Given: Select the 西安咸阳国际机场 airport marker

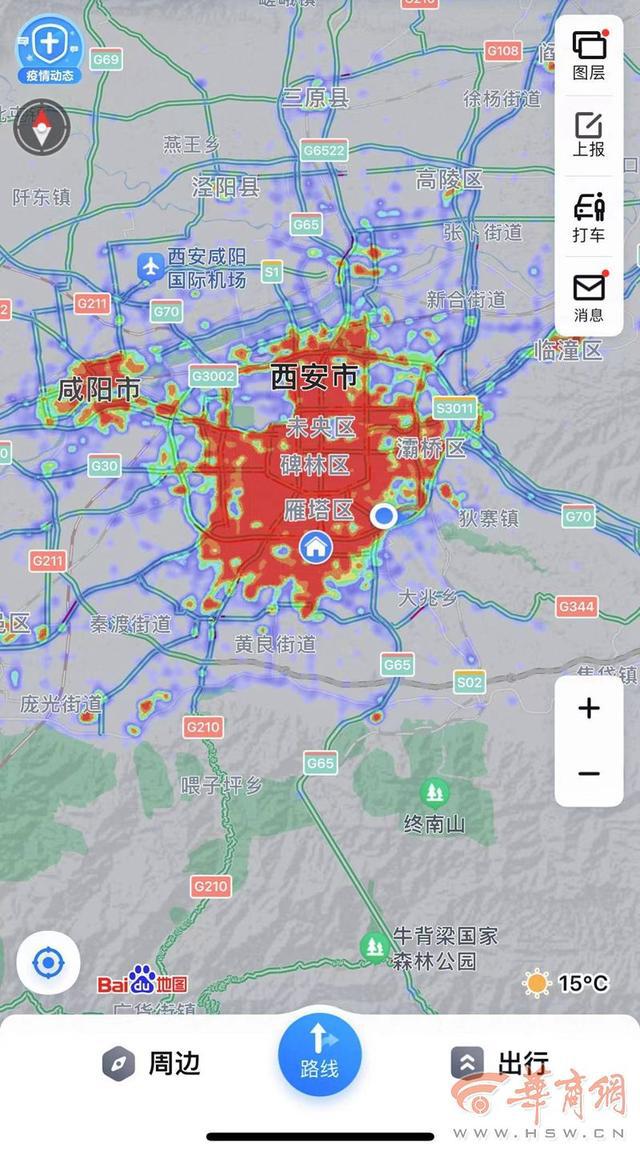Looking at the screenshot, I should click(151, 266).
